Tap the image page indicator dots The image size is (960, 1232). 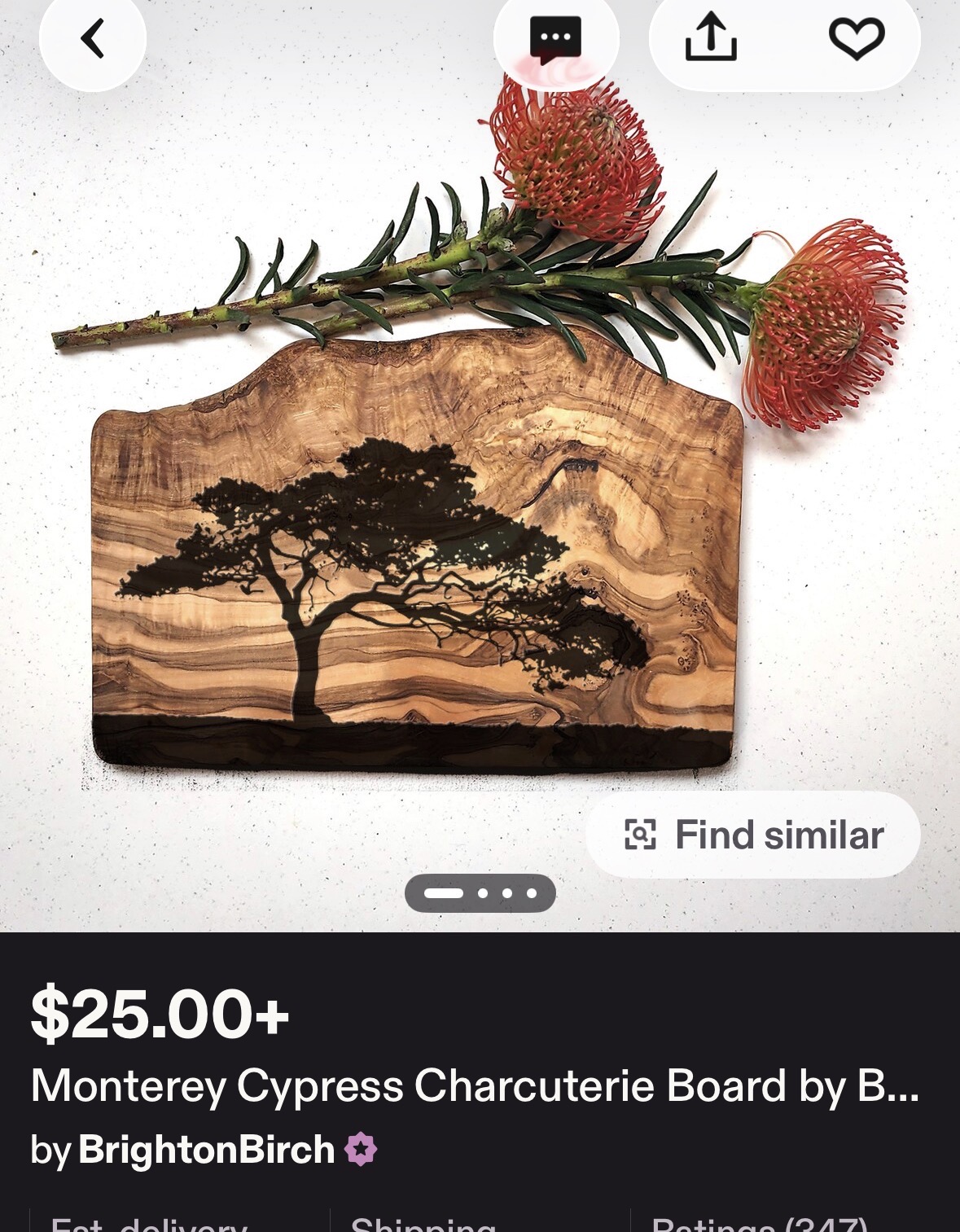(480, 893)
